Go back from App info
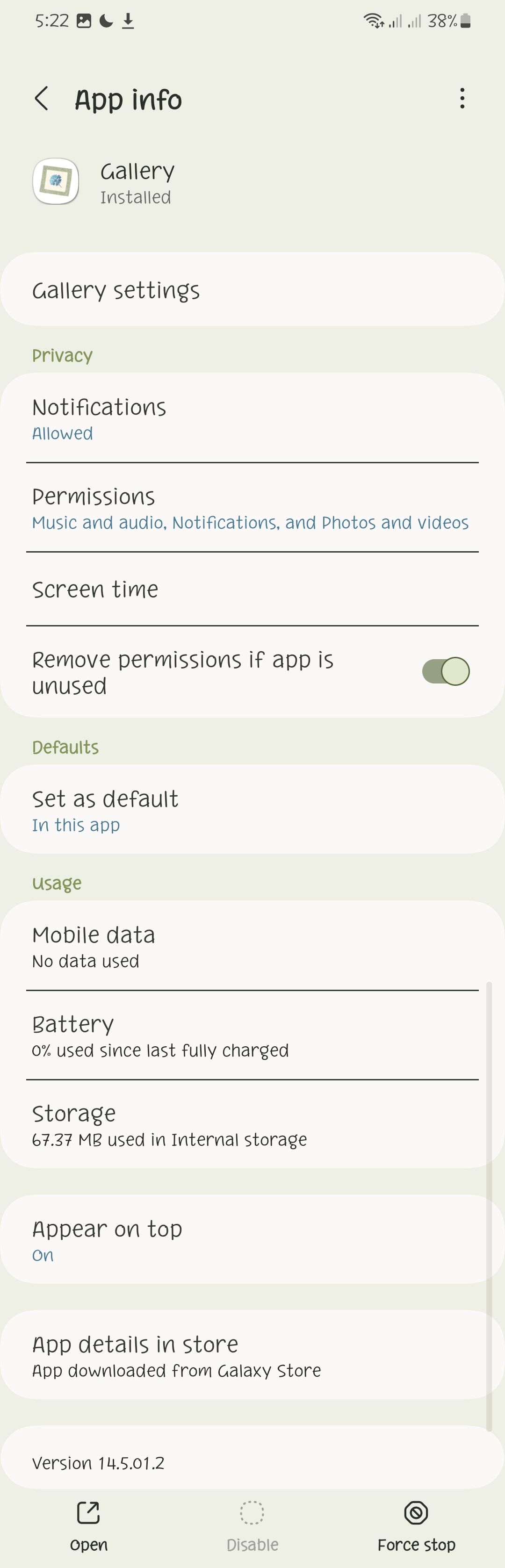The height and width of the screenshot is (1568, 505). (42, 99)
